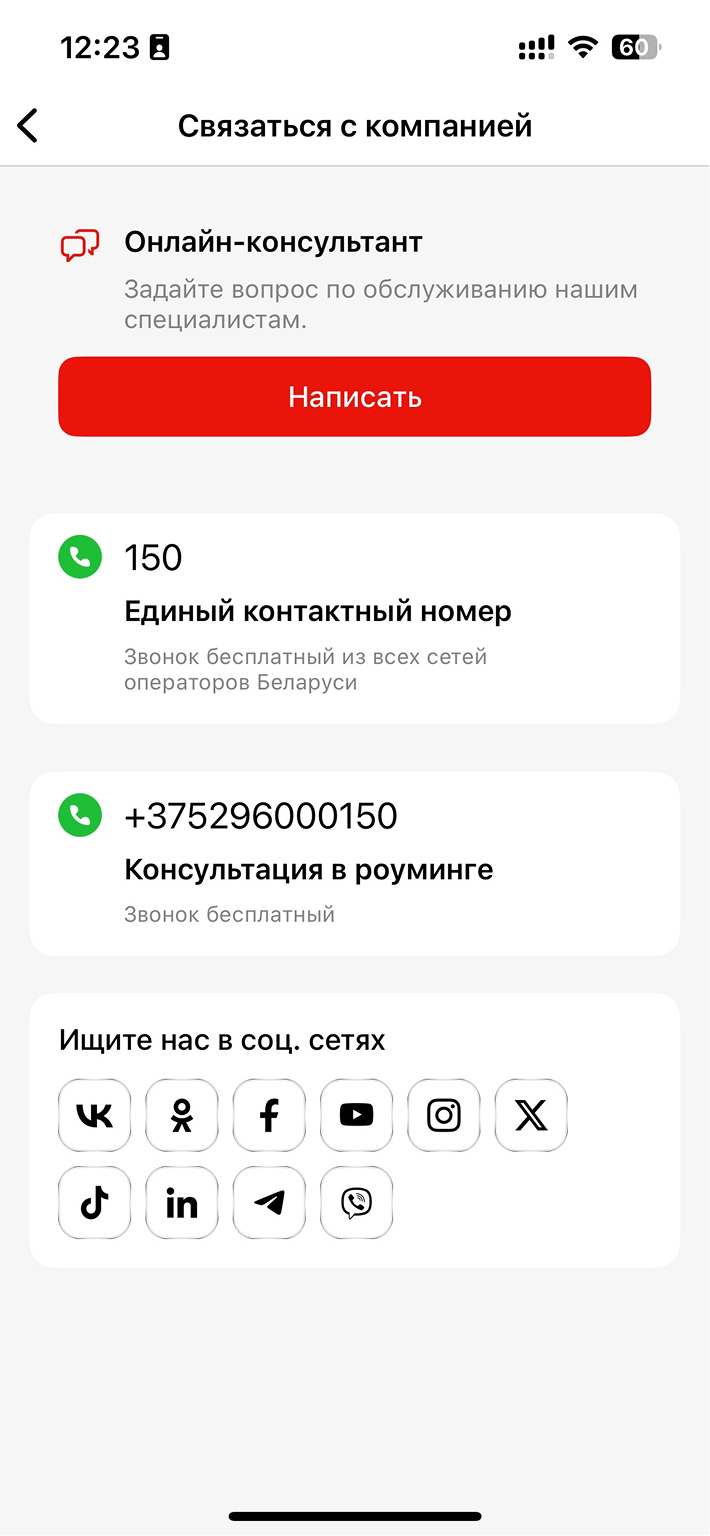Open the VK social page

[94, 1115]
